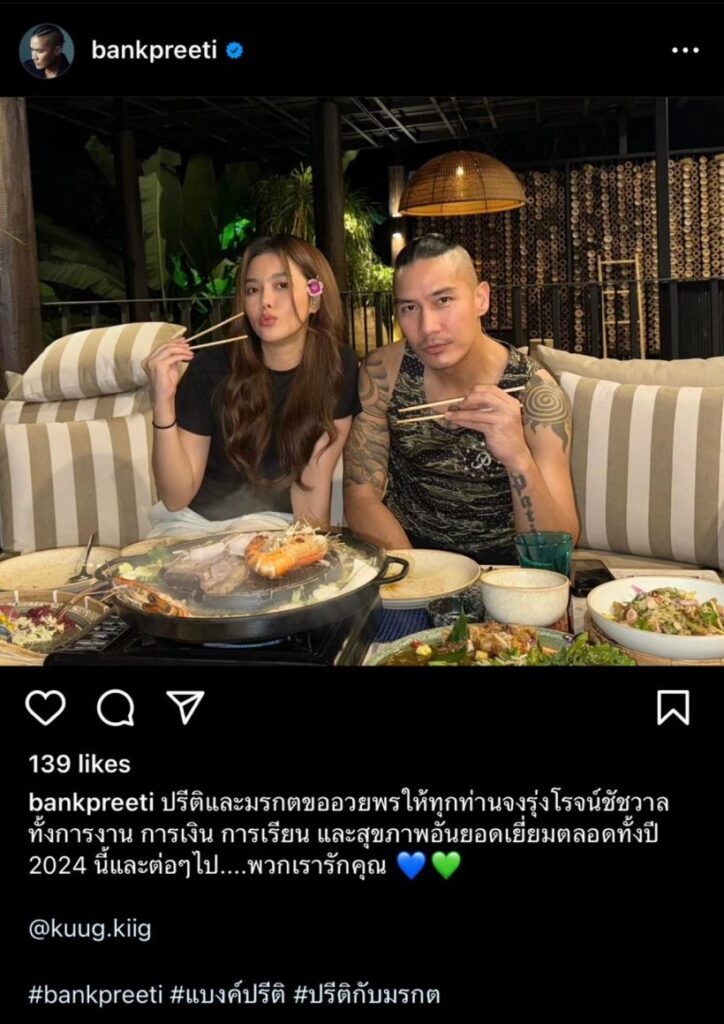Open the mentioned @kuug.kiig profile

coord(90,929)
